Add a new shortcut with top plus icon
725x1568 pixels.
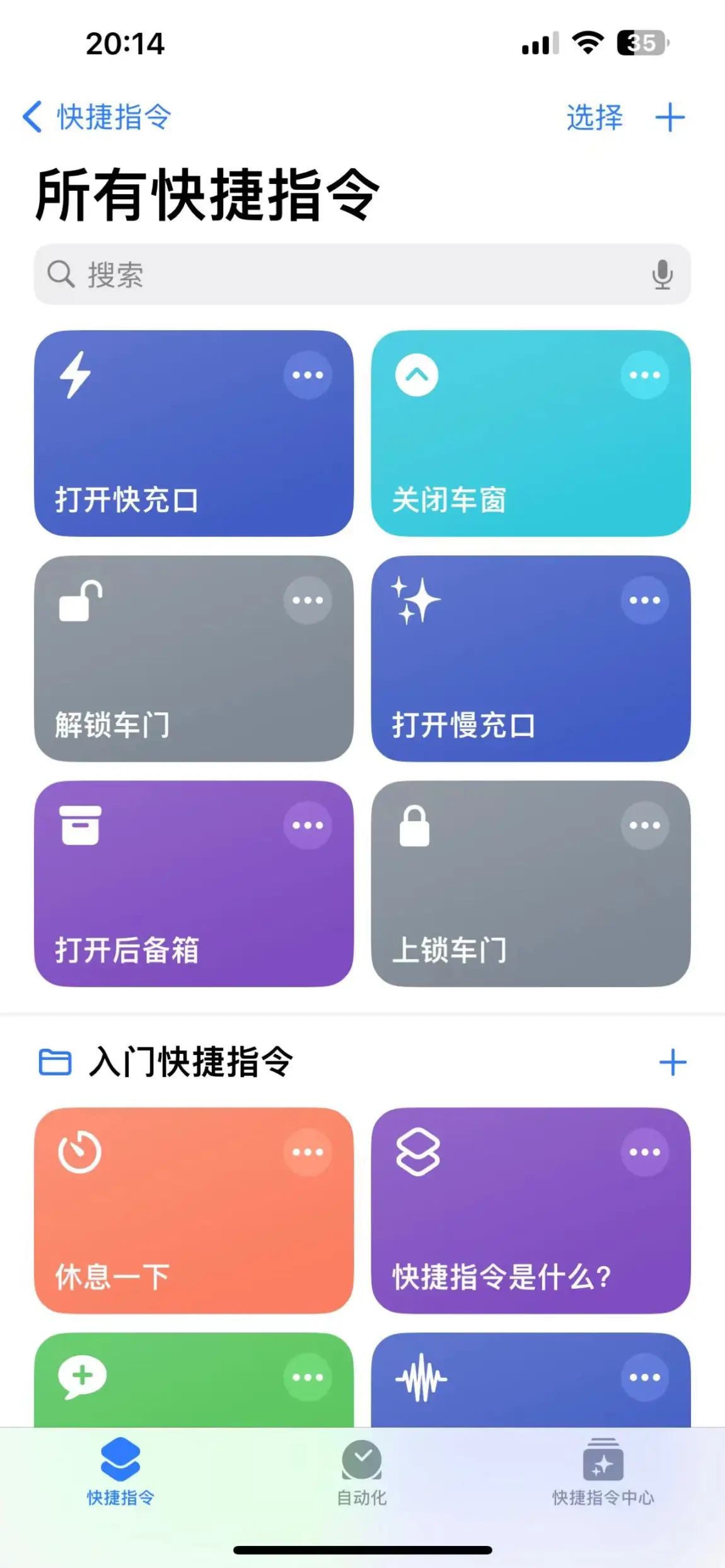[670, 117]
